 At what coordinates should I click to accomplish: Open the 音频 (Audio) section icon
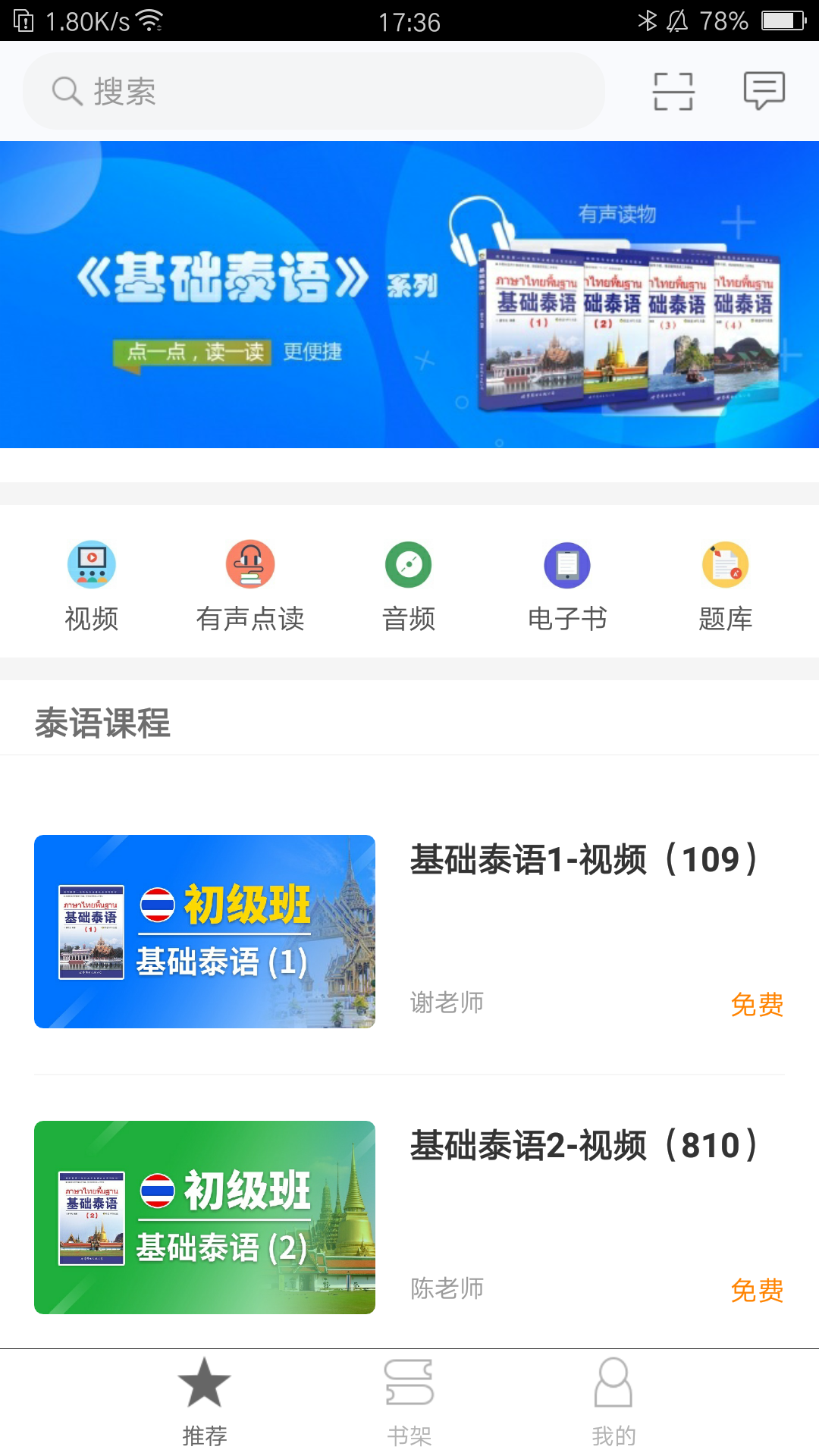(409, 565)
